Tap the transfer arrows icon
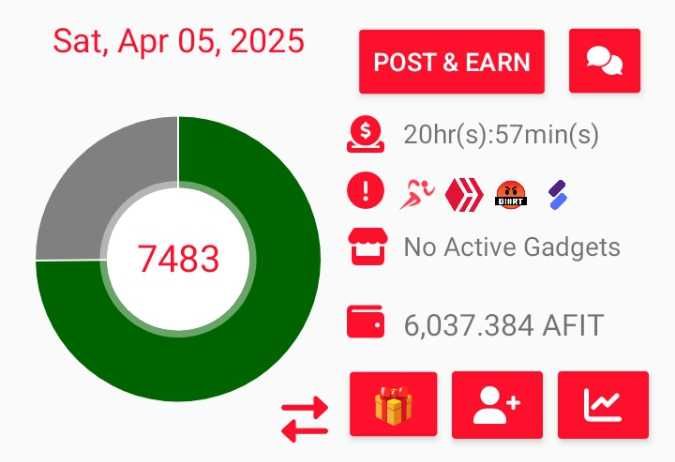This screenshot has width=675, height=462. coord(304,419)
